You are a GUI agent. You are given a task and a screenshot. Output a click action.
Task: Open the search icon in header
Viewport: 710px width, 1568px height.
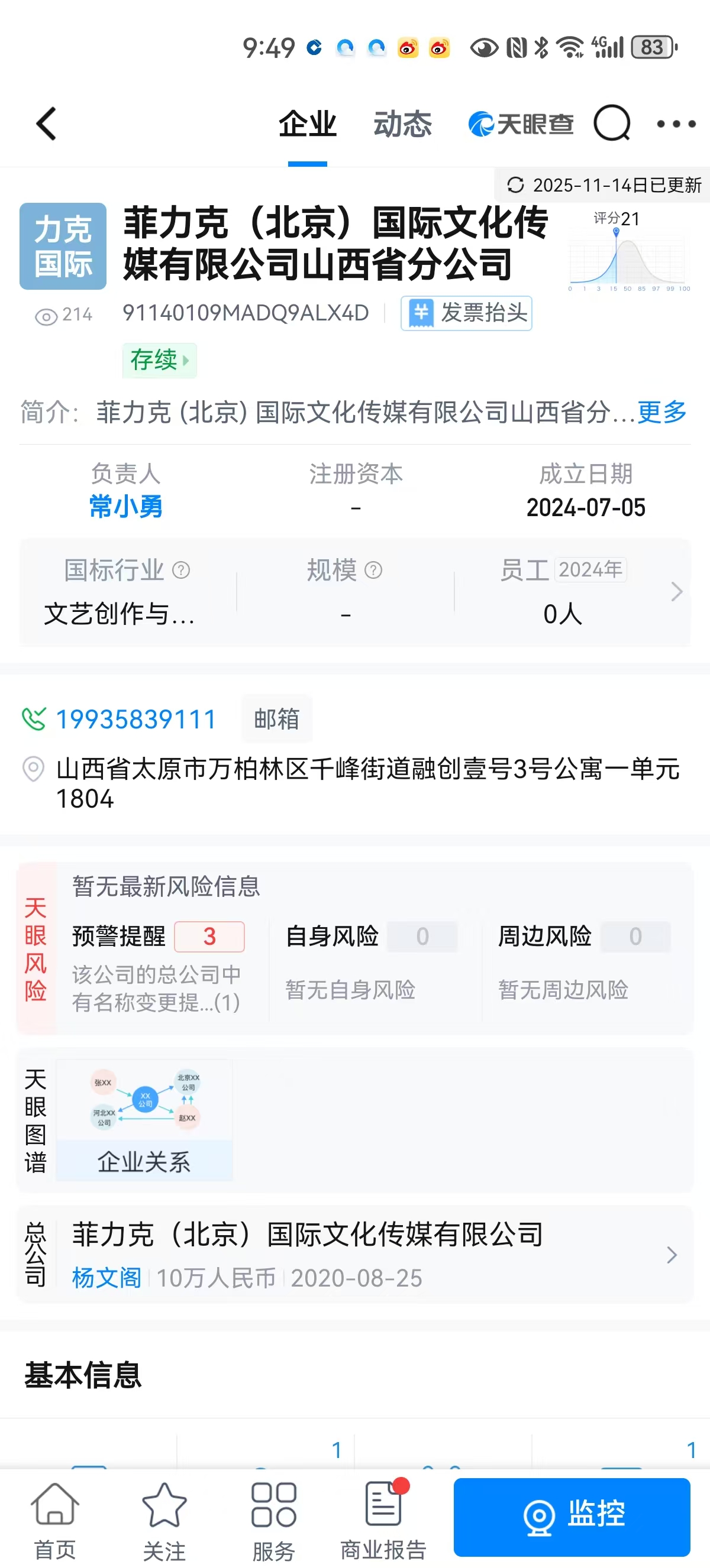[611, 124]
